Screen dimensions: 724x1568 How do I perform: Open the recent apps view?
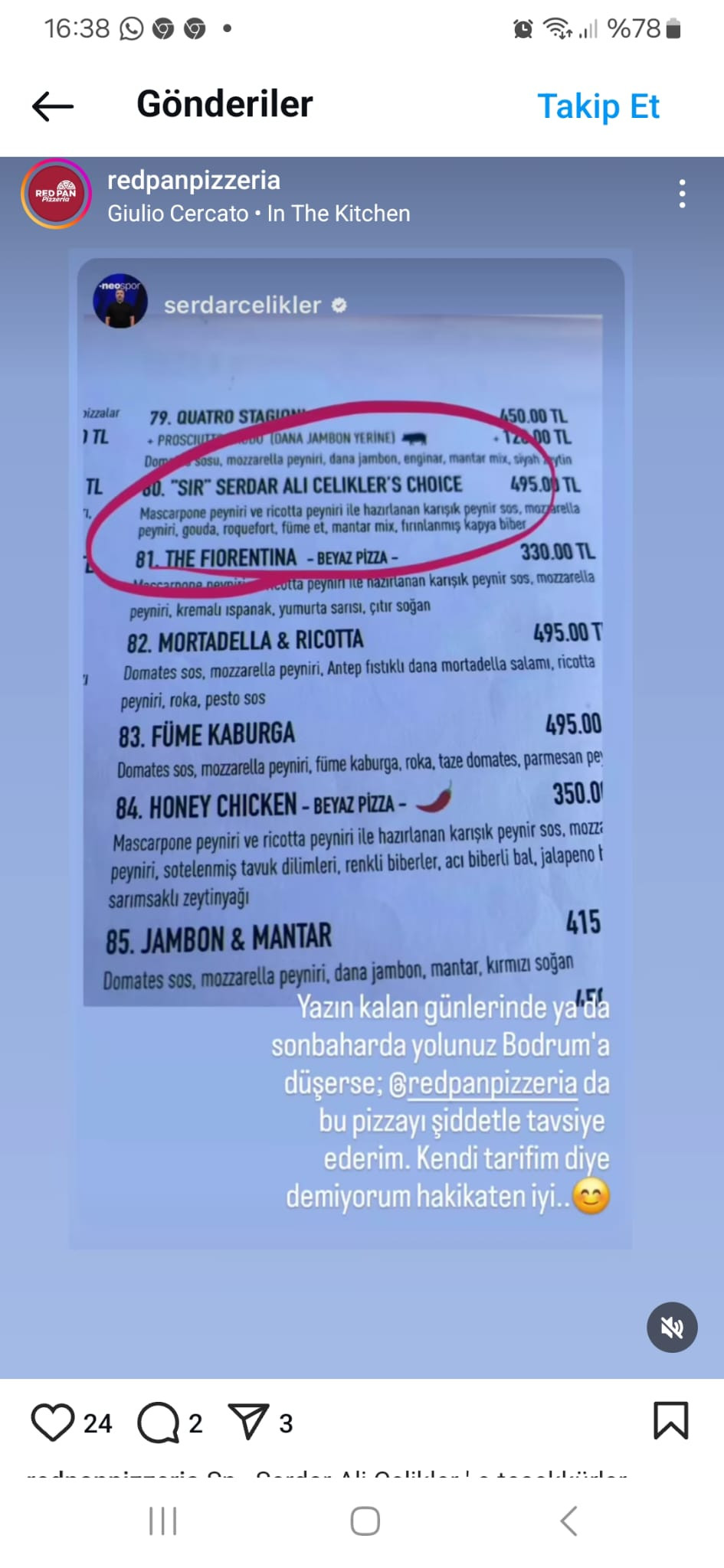tap(163, 1521)
